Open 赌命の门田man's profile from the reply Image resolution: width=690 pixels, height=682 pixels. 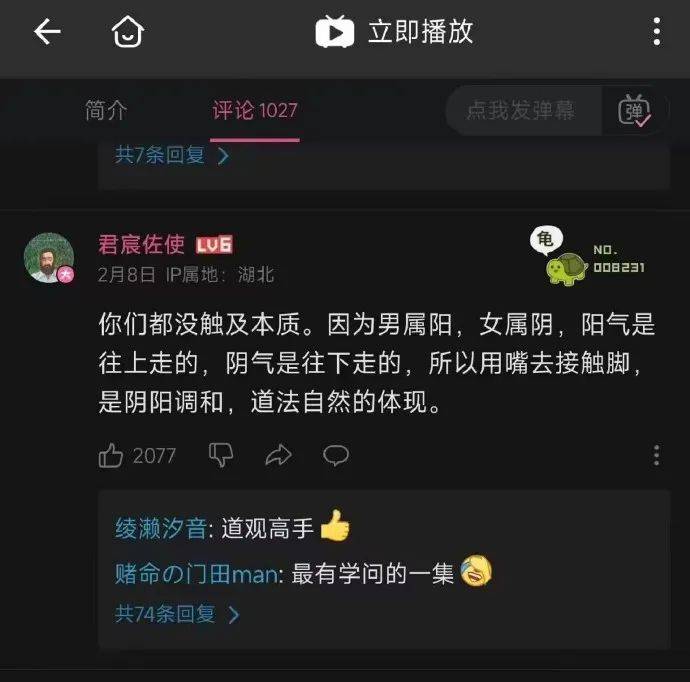(199, 573)
